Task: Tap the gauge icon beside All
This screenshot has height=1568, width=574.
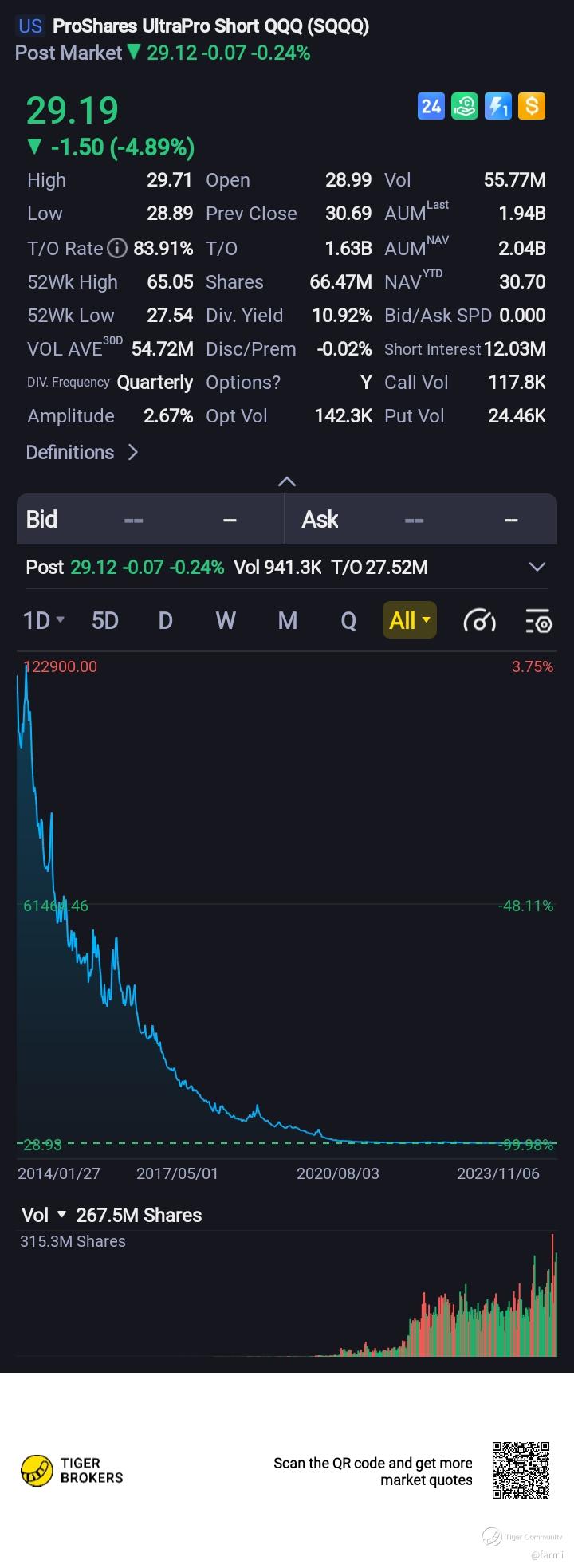Action: [x=479, y=621]
